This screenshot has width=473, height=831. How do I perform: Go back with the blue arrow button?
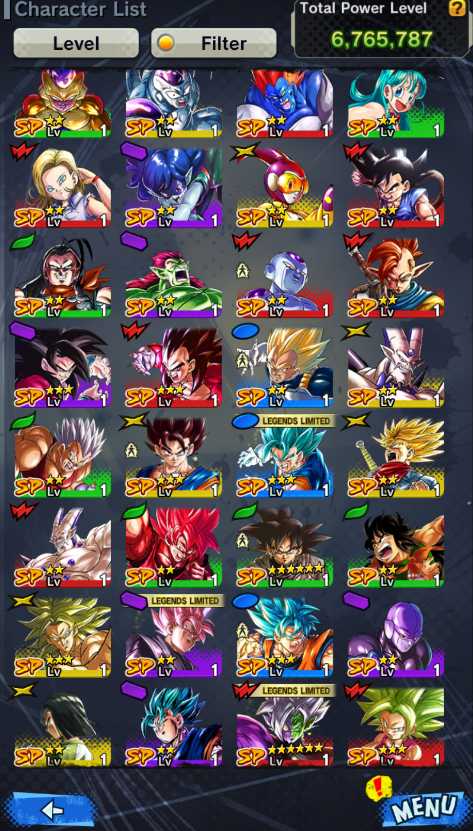(51, 810)
